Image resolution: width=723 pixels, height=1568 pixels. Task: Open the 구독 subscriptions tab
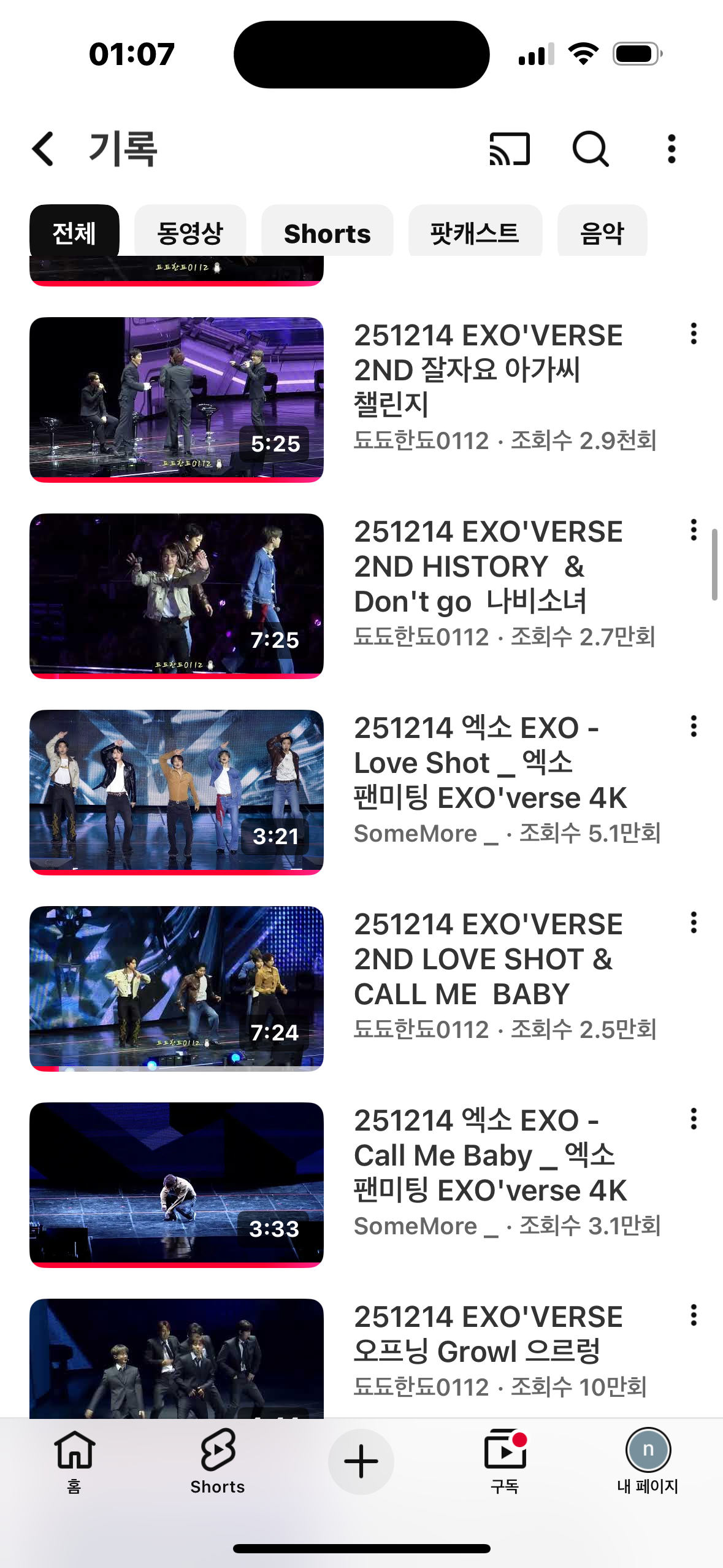pyautogui.click(x=505, y=1460)
